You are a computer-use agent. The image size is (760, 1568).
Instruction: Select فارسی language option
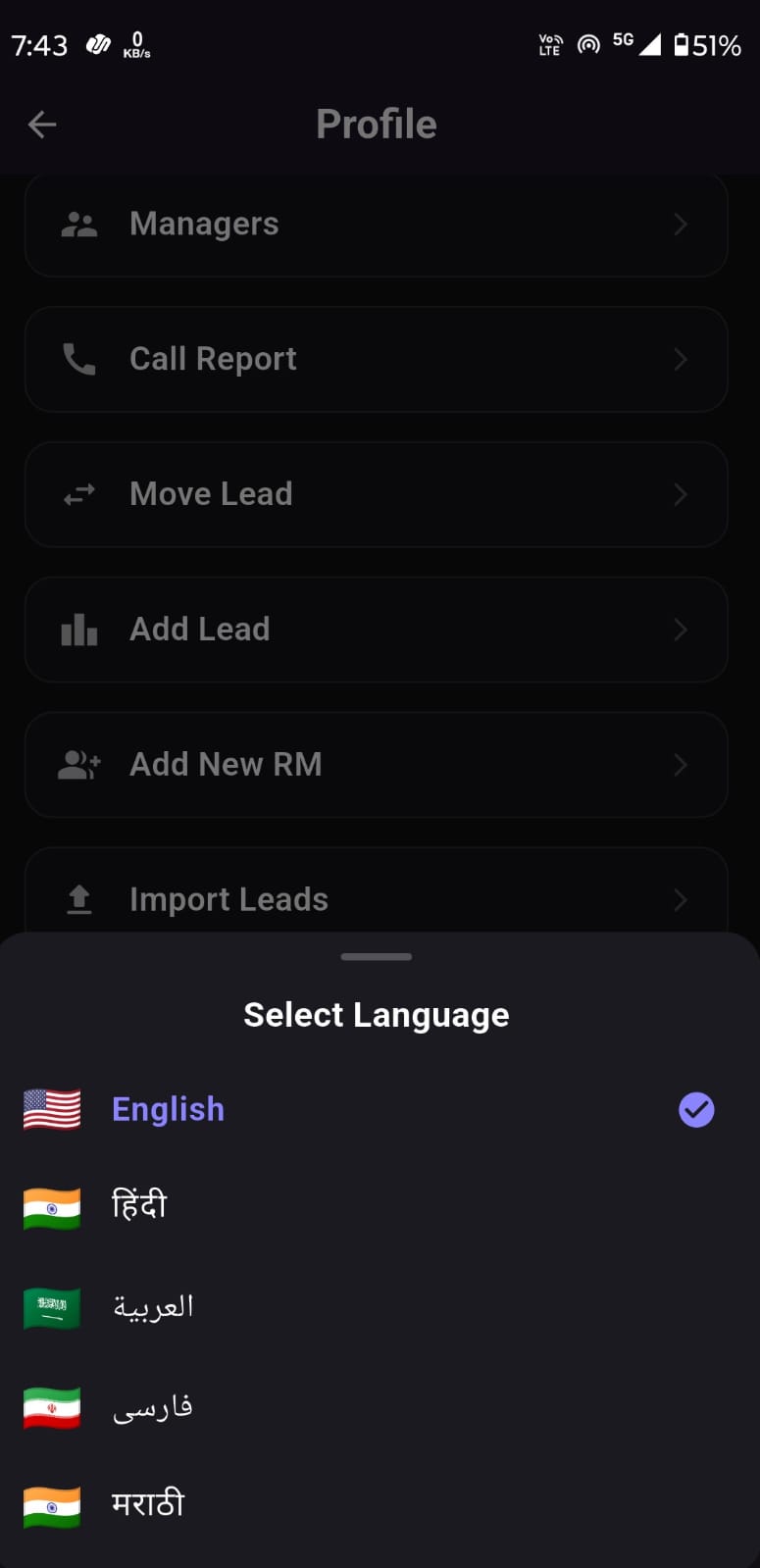(153, 1406)
